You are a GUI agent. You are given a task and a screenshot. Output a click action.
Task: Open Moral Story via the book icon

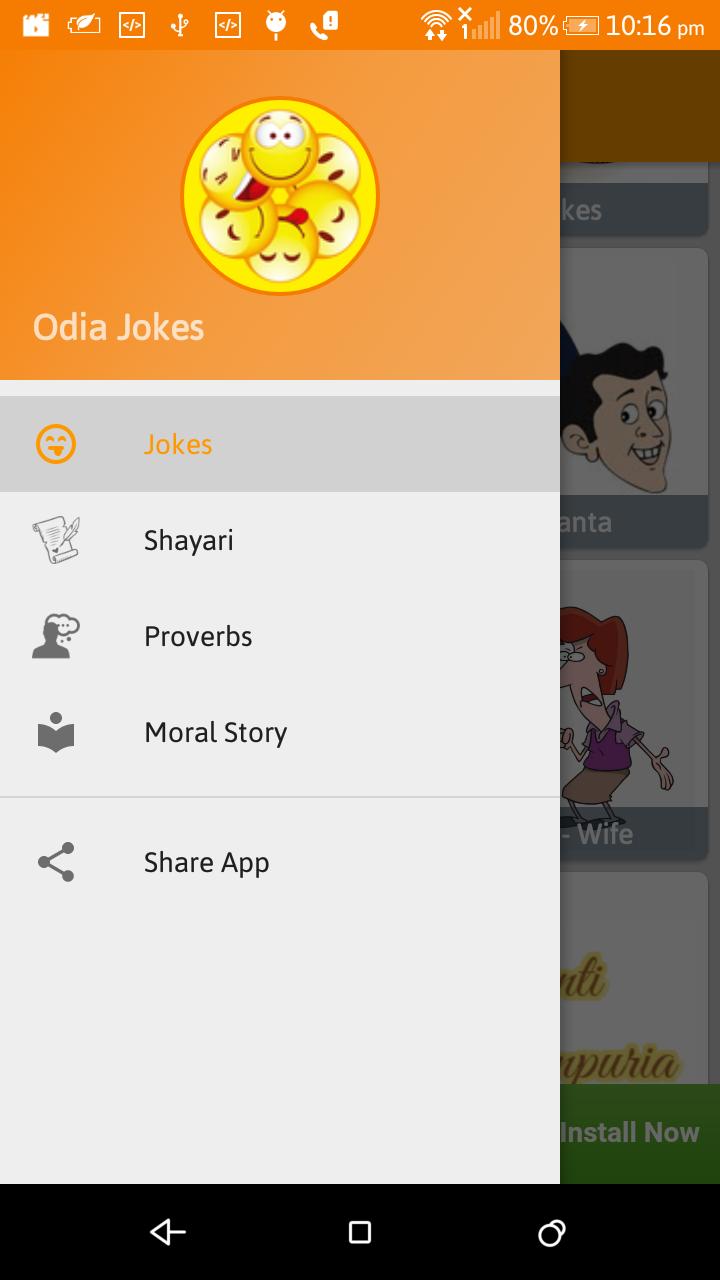[57, 731]
